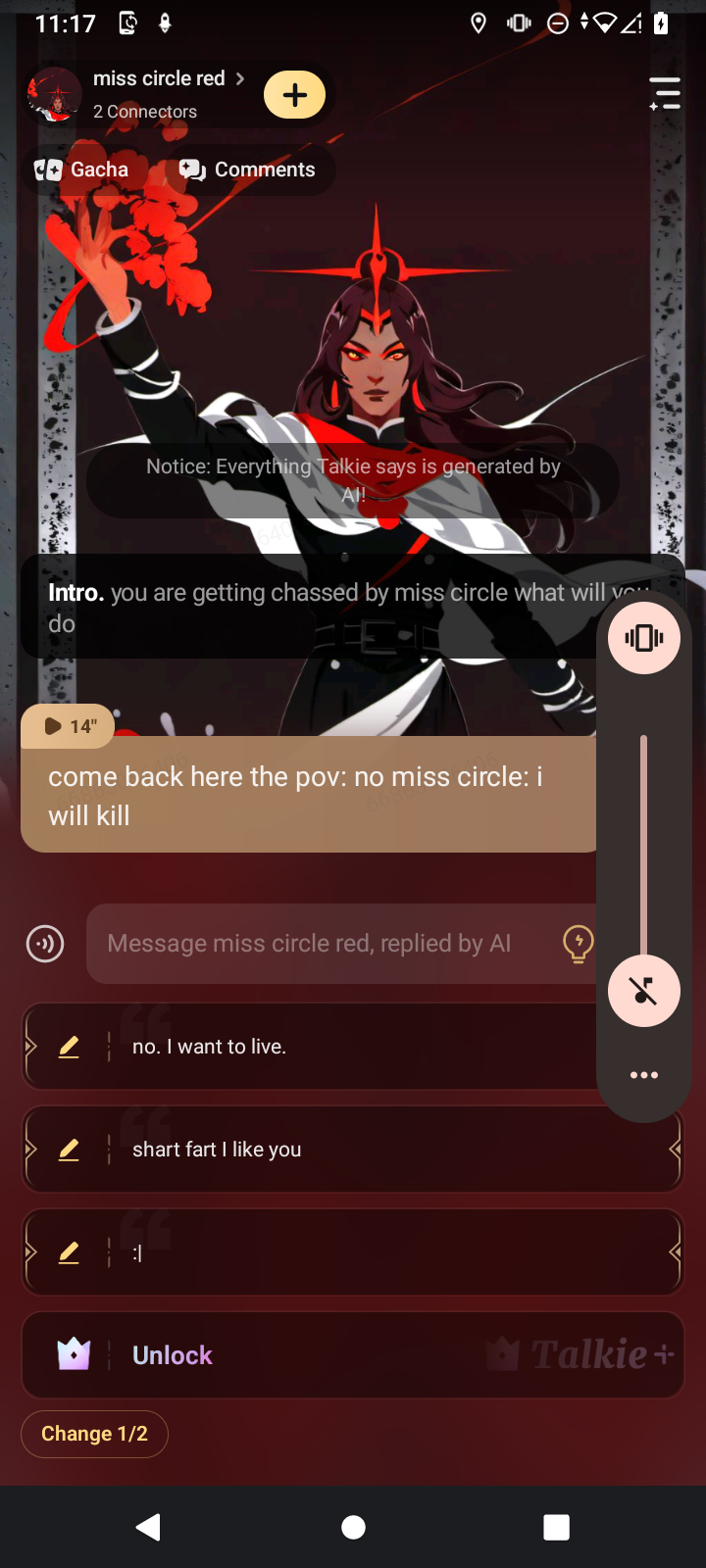Open Comments

click(x=248, y=170)
